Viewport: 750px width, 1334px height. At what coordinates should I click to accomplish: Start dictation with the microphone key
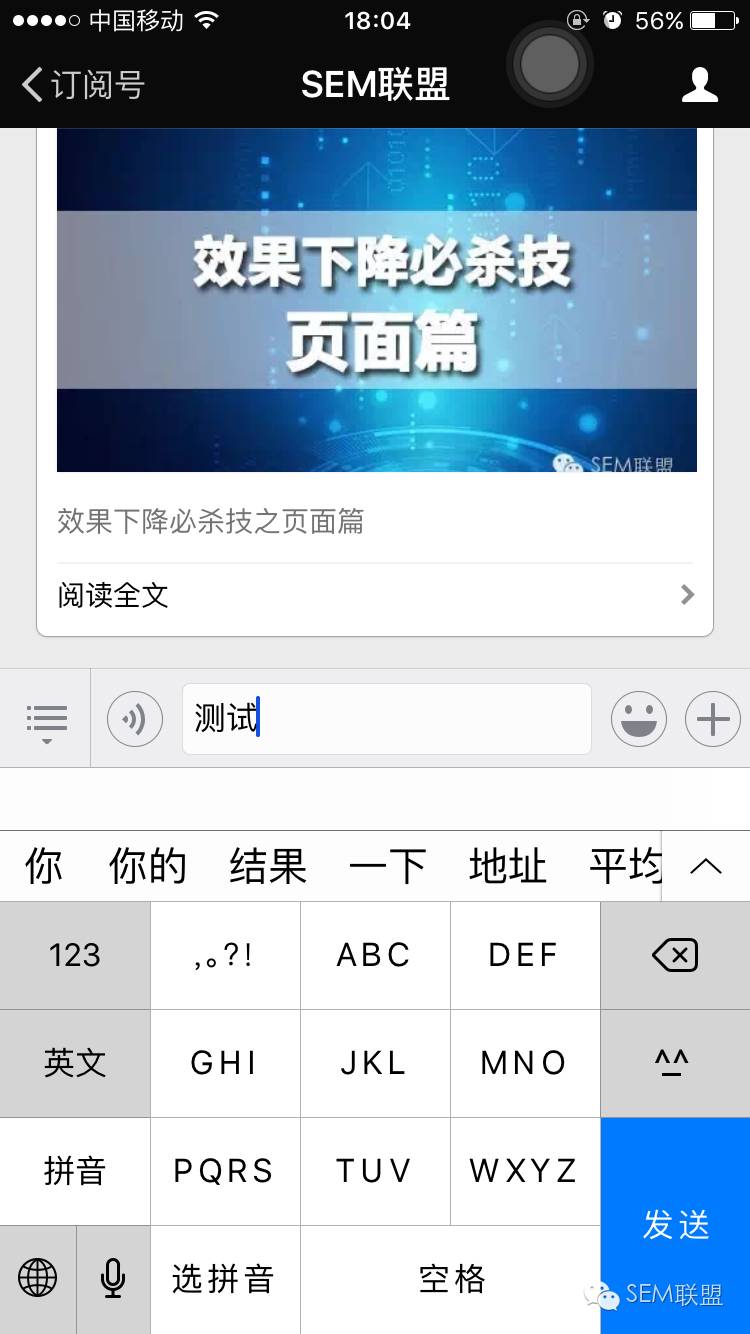click(113, 1278)
